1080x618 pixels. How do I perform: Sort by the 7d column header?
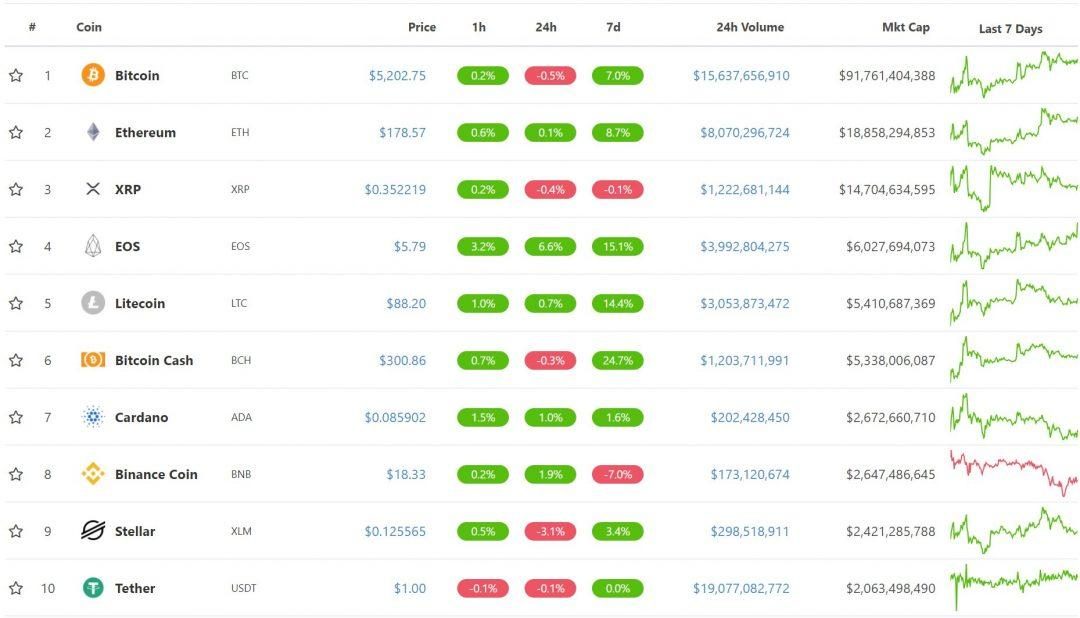[613, 27]
